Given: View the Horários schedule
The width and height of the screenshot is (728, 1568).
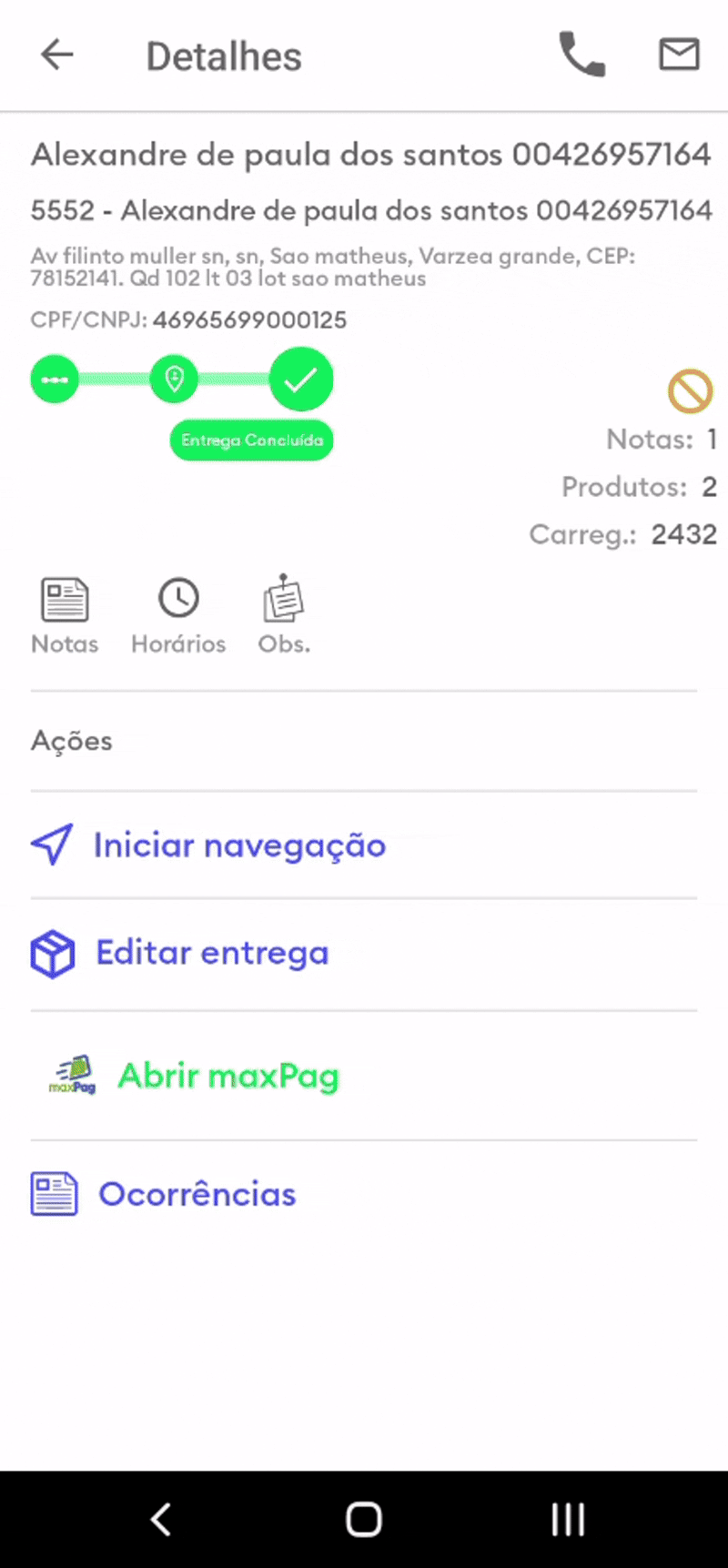Looking at the screenshot, I should point(178,615).
